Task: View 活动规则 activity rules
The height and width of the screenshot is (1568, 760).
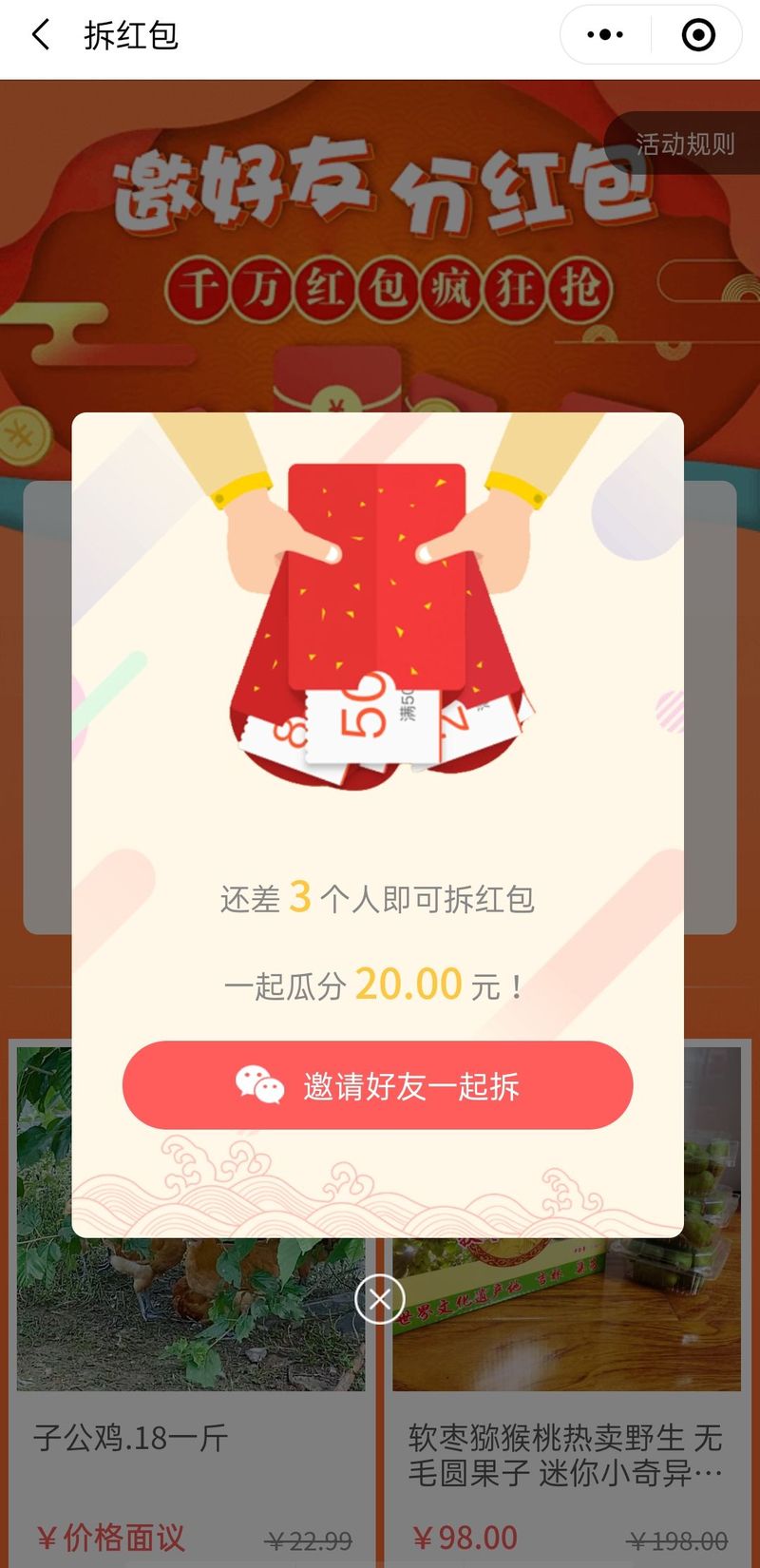Action: pyautogui.click(x=684, y=144)
